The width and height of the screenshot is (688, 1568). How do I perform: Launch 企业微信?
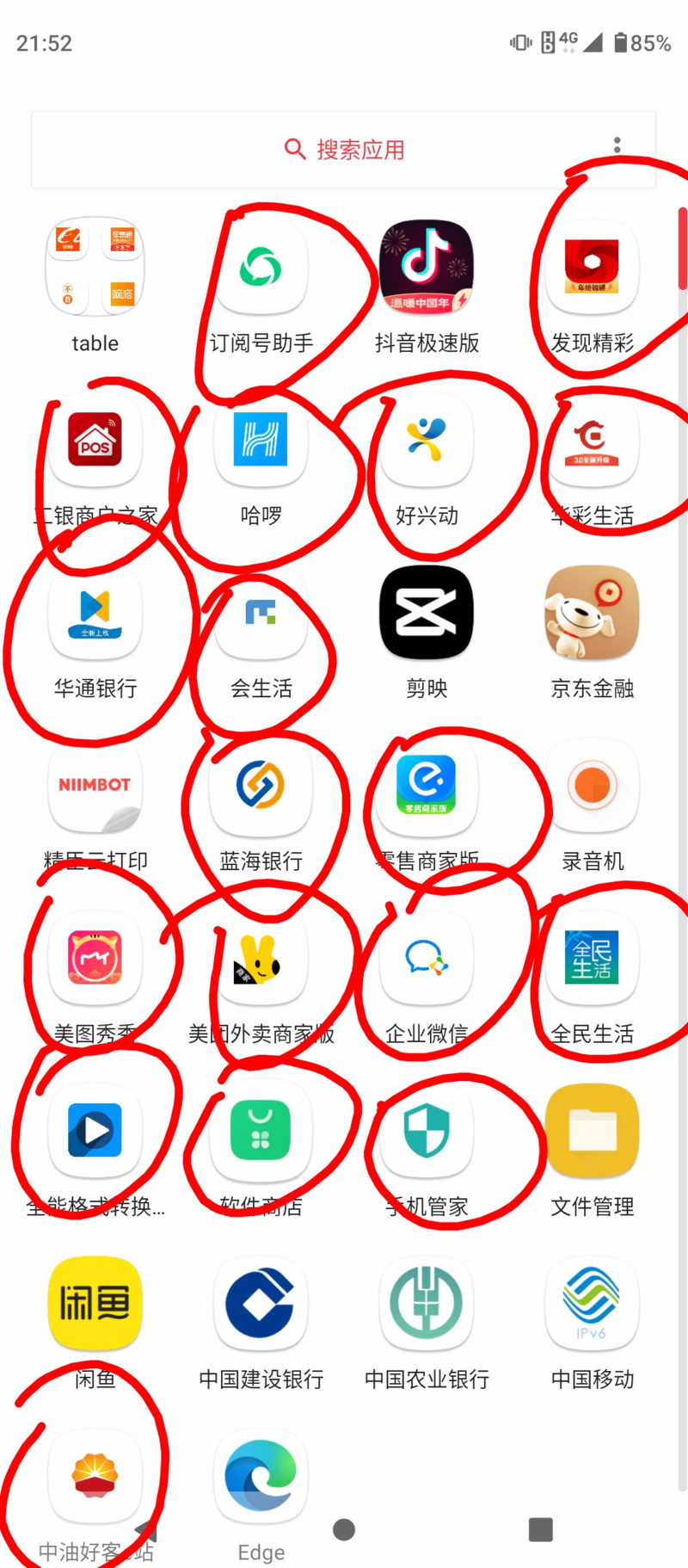427,958
